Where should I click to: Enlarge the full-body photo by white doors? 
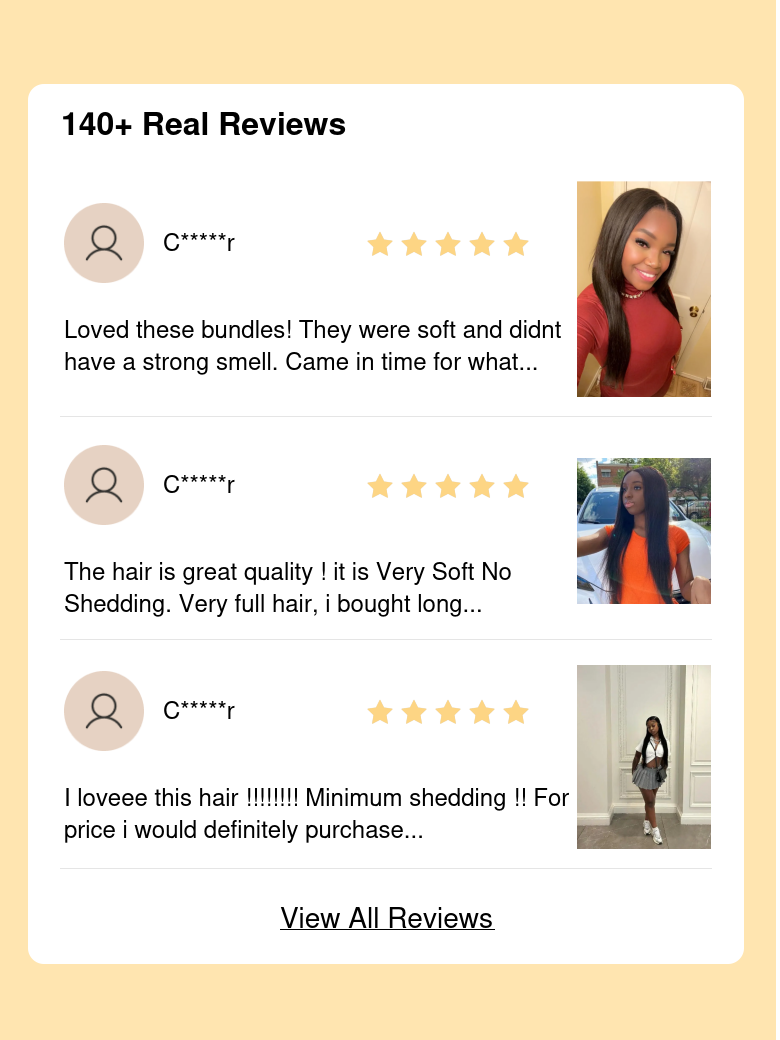(x=644, y=757)
